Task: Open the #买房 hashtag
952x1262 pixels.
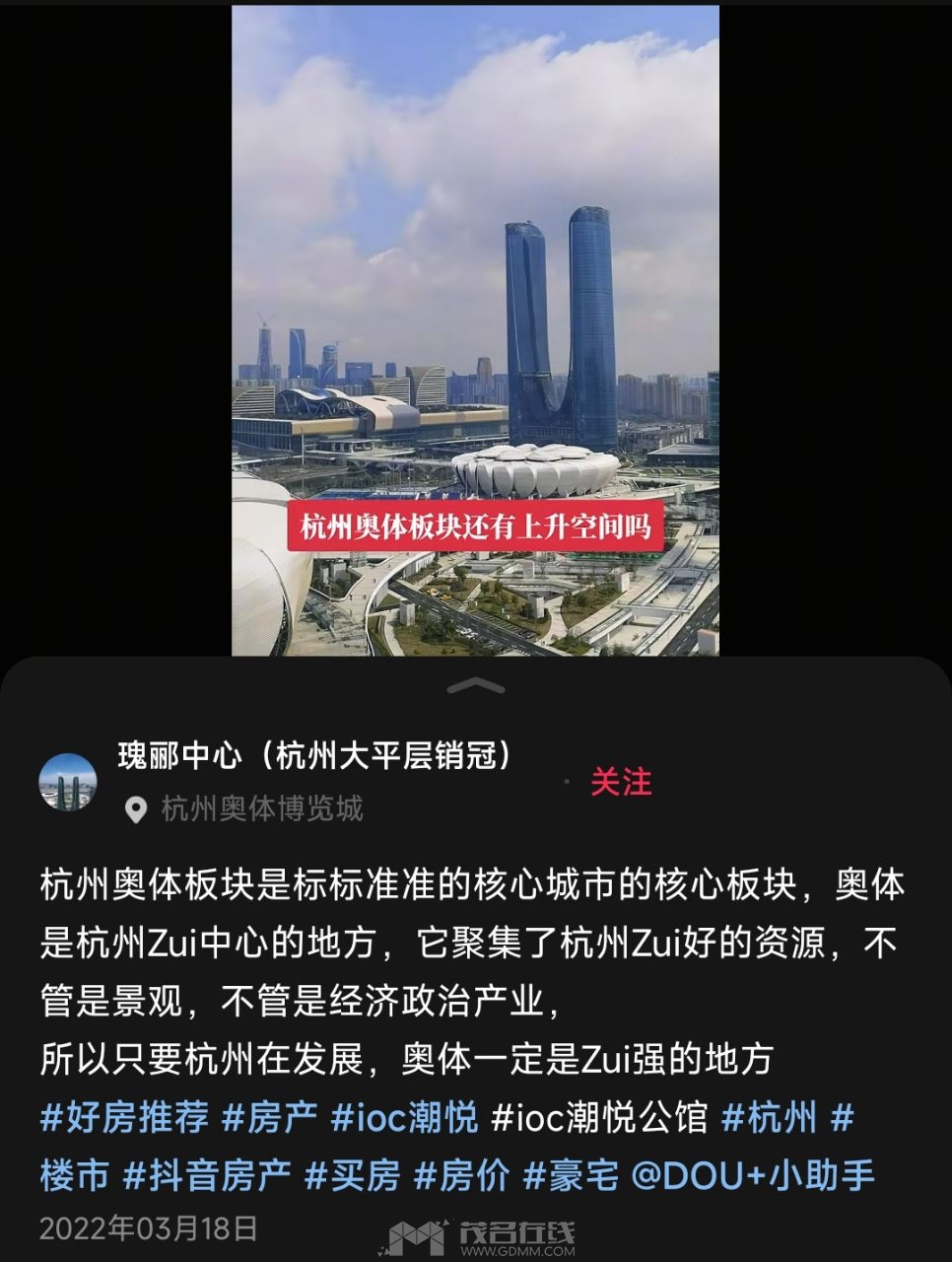Action: tap(352, 1175)
